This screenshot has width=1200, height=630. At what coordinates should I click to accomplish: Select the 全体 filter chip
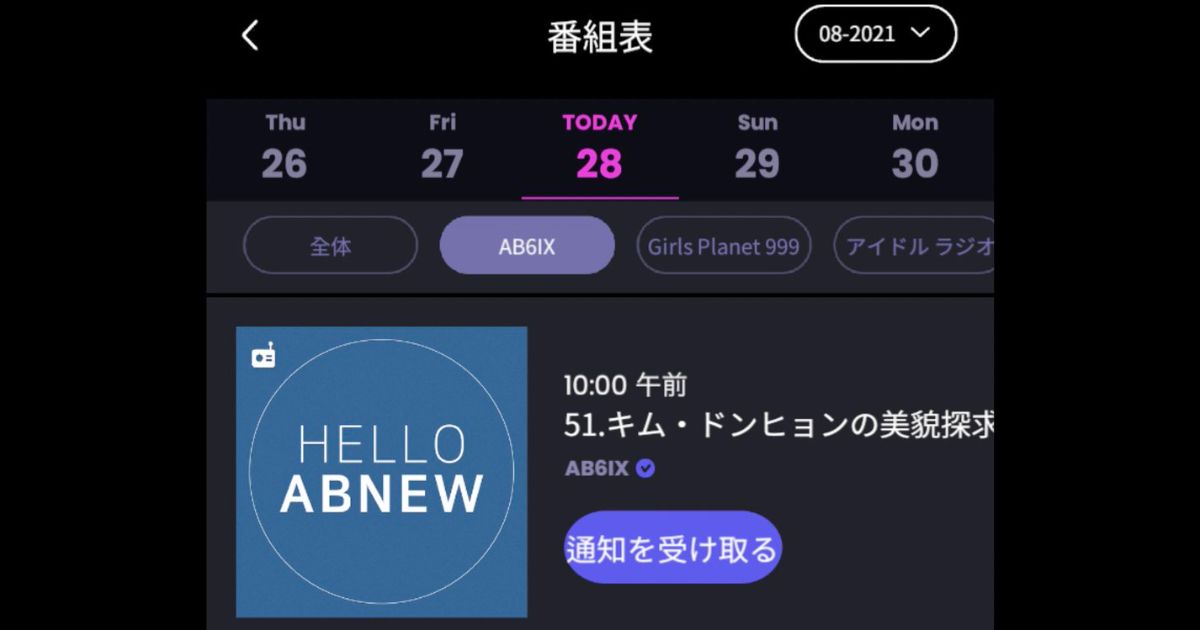coord(330,245)
